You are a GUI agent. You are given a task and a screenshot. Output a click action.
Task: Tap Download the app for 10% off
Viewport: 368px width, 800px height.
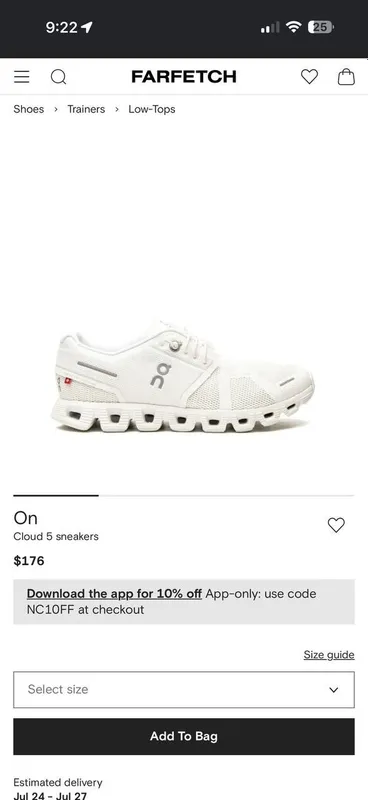click(x=114, y=594)
